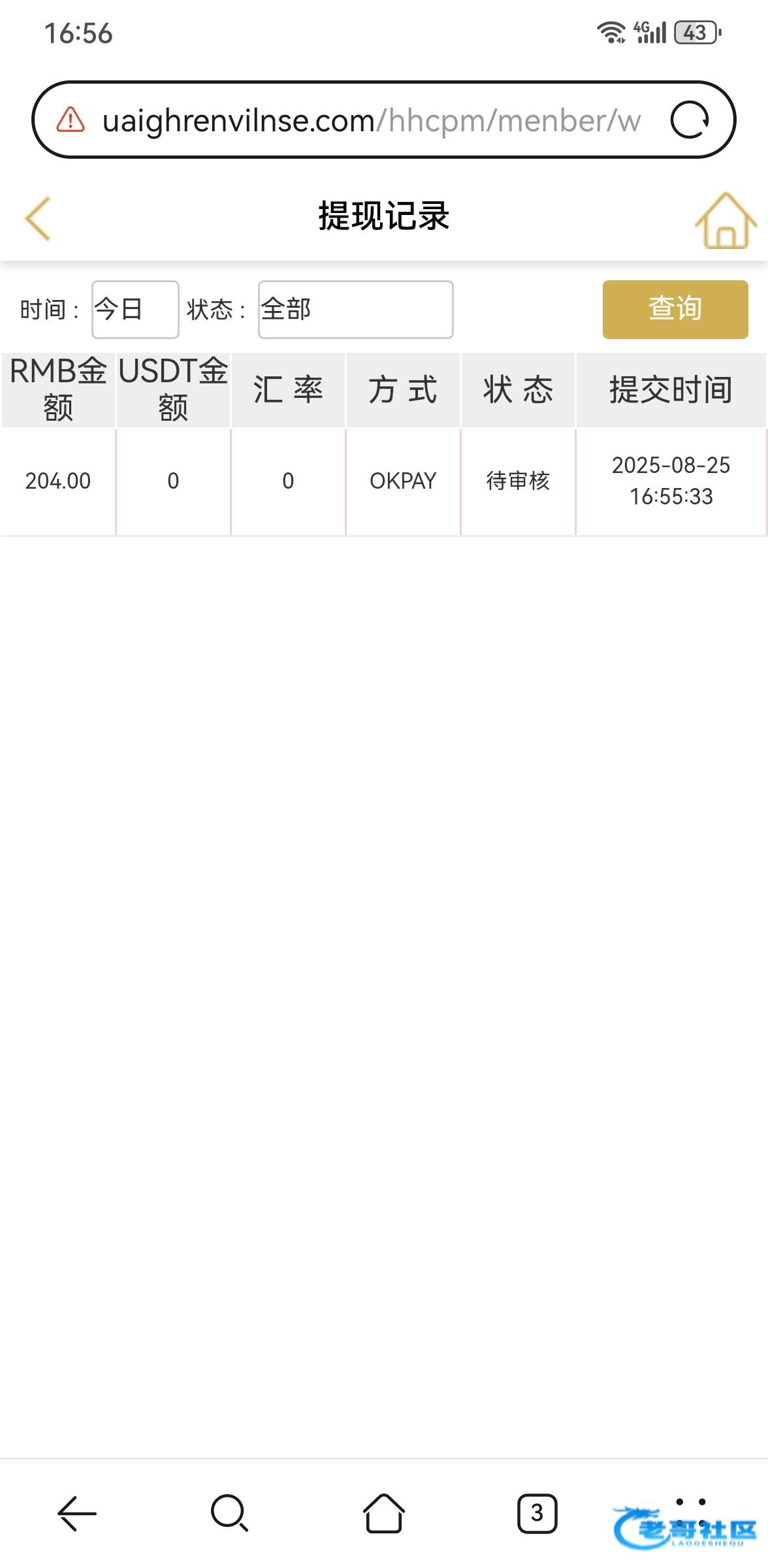Tap the 查询 button

(675, 310)
